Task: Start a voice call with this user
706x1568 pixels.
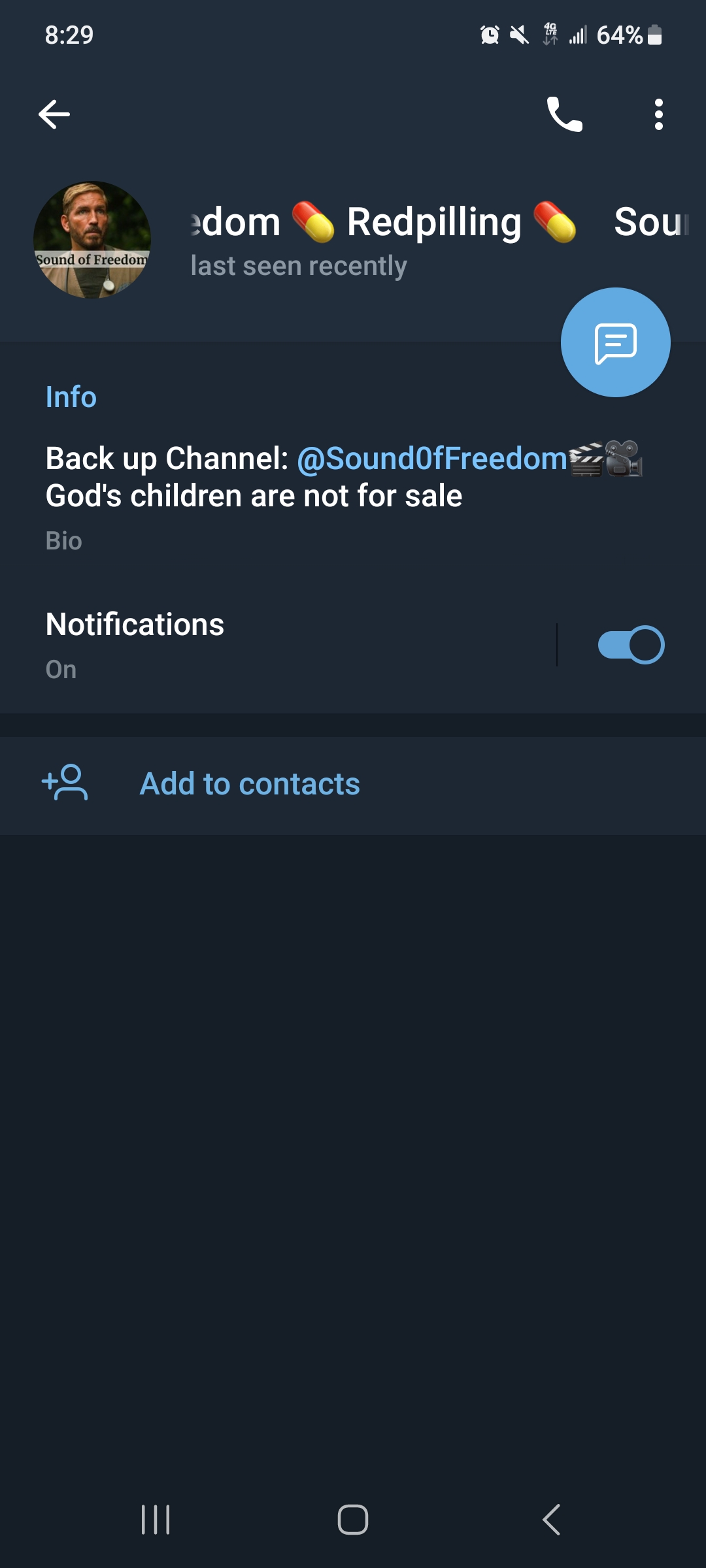Action: tap(564, 114)
